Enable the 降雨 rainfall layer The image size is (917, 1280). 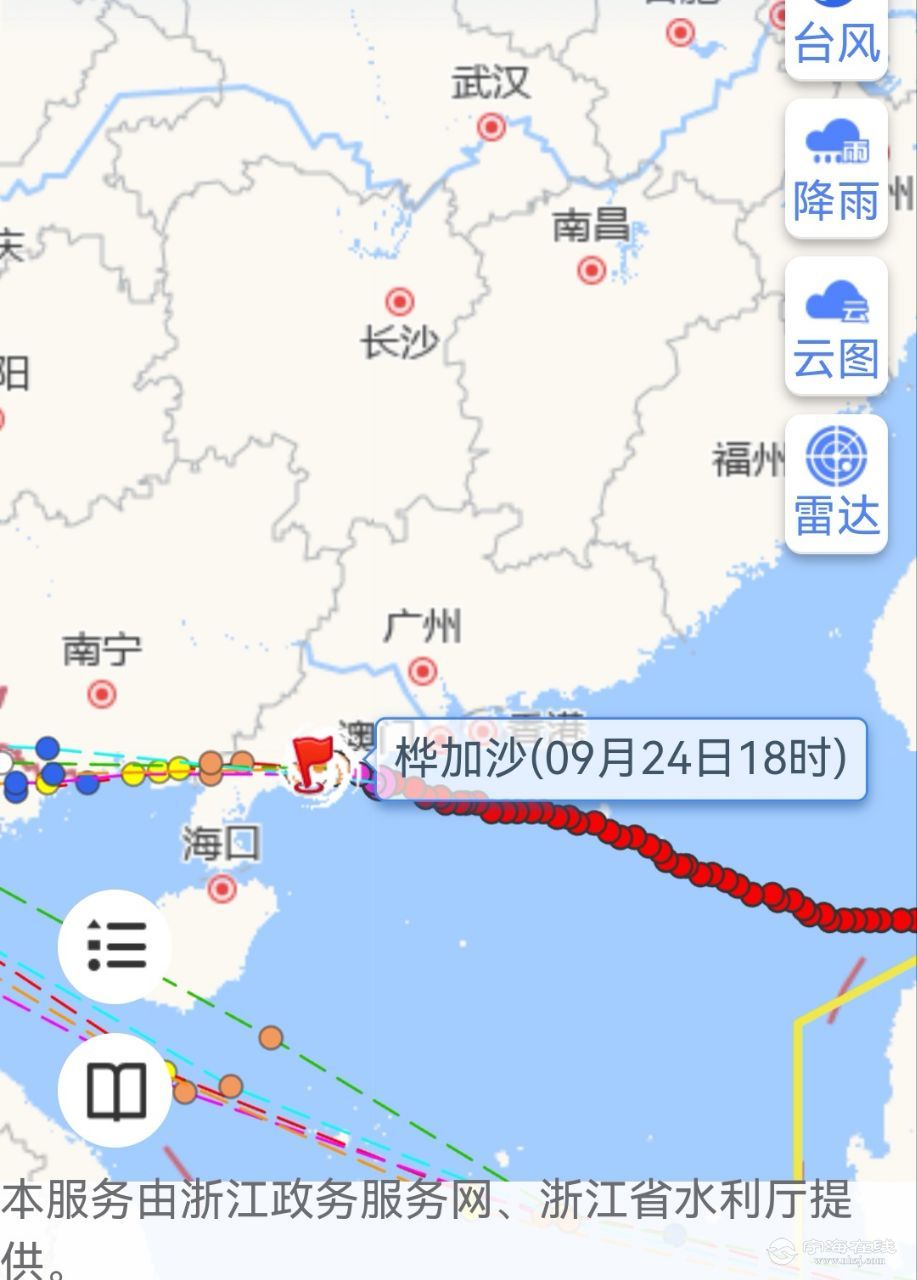(836, 170)
